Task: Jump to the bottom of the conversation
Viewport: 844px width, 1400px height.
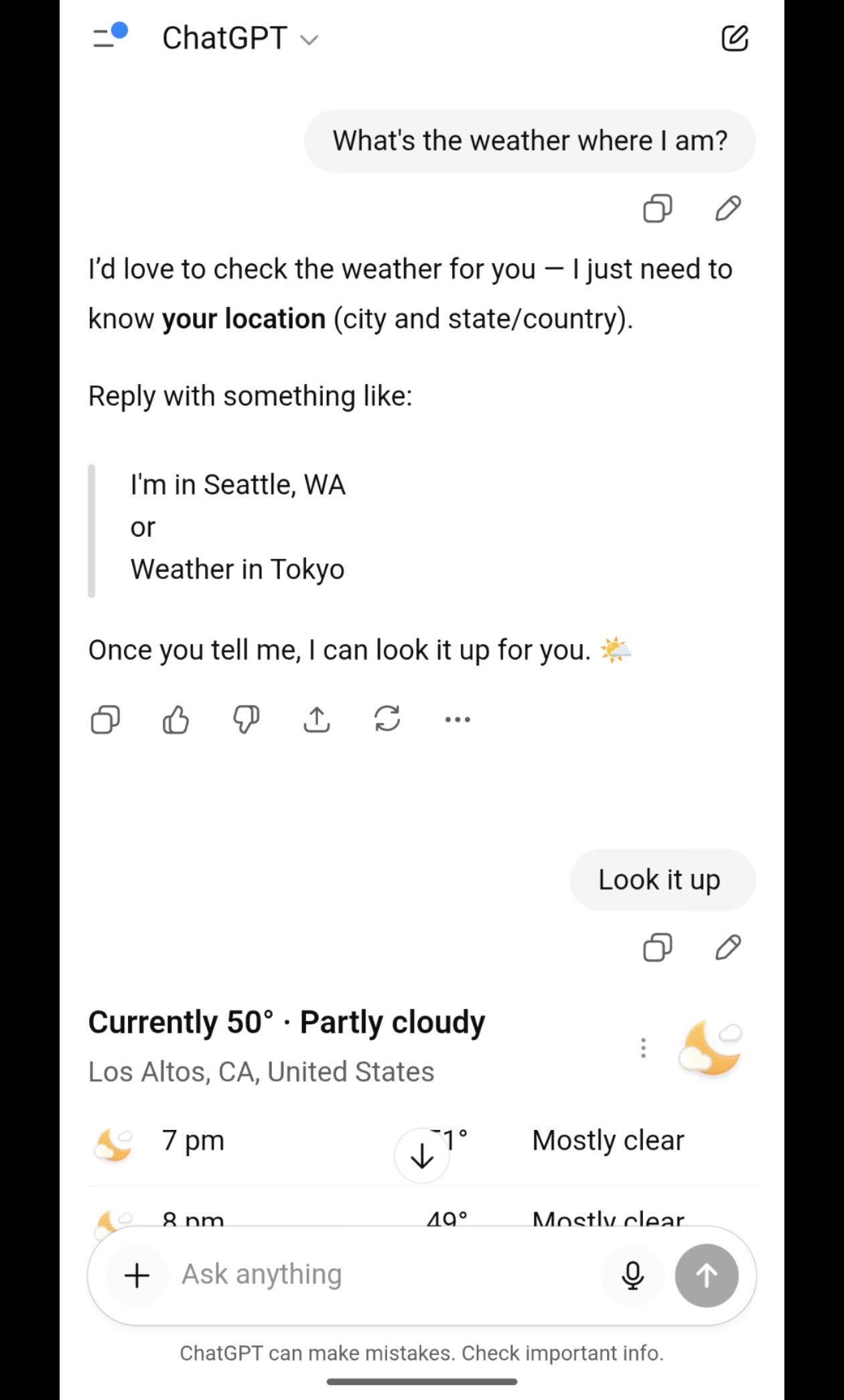Action: point(422,1156)
